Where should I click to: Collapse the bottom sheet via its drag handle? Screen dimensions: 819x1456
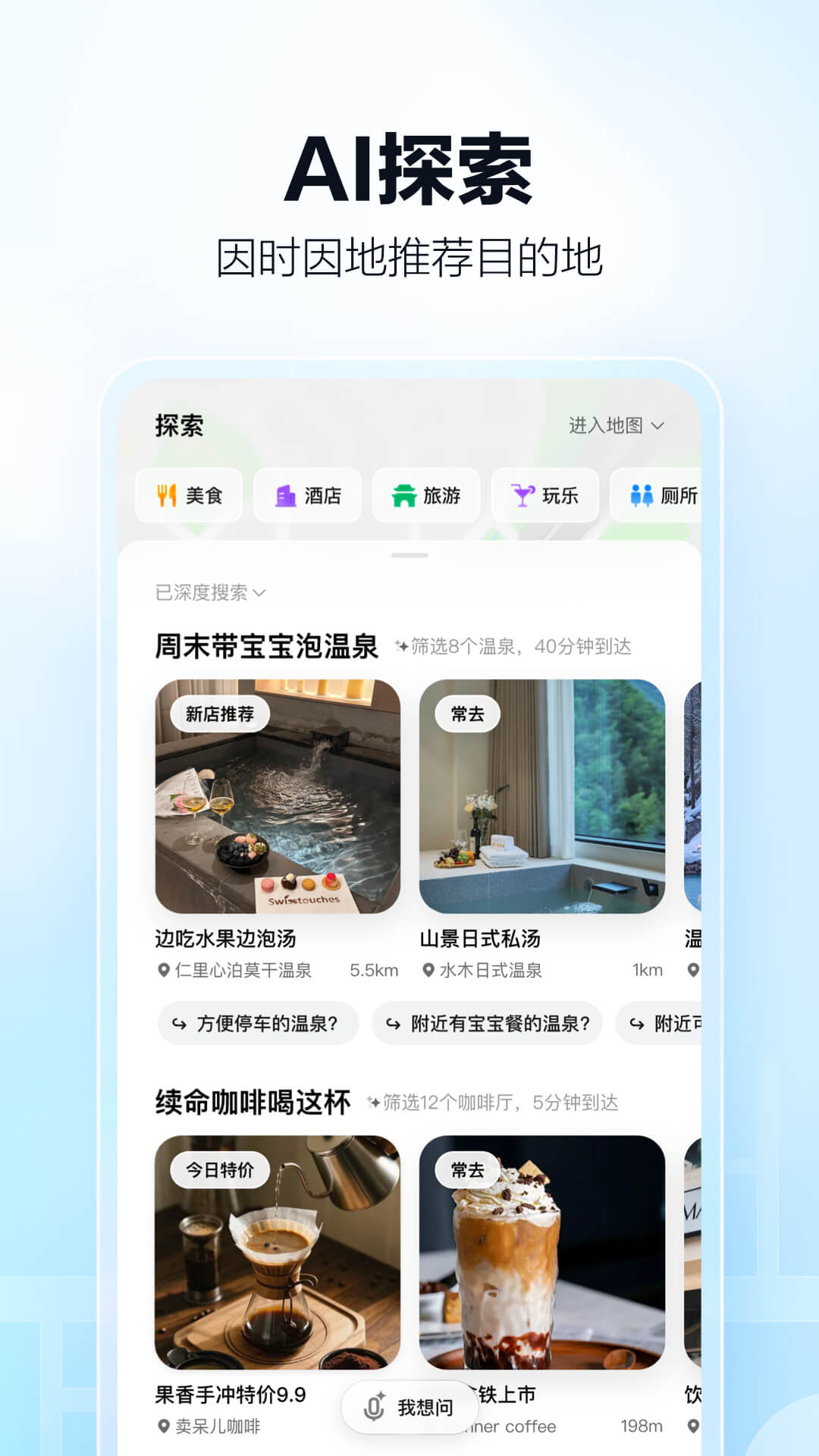click(x=409, y=554)
